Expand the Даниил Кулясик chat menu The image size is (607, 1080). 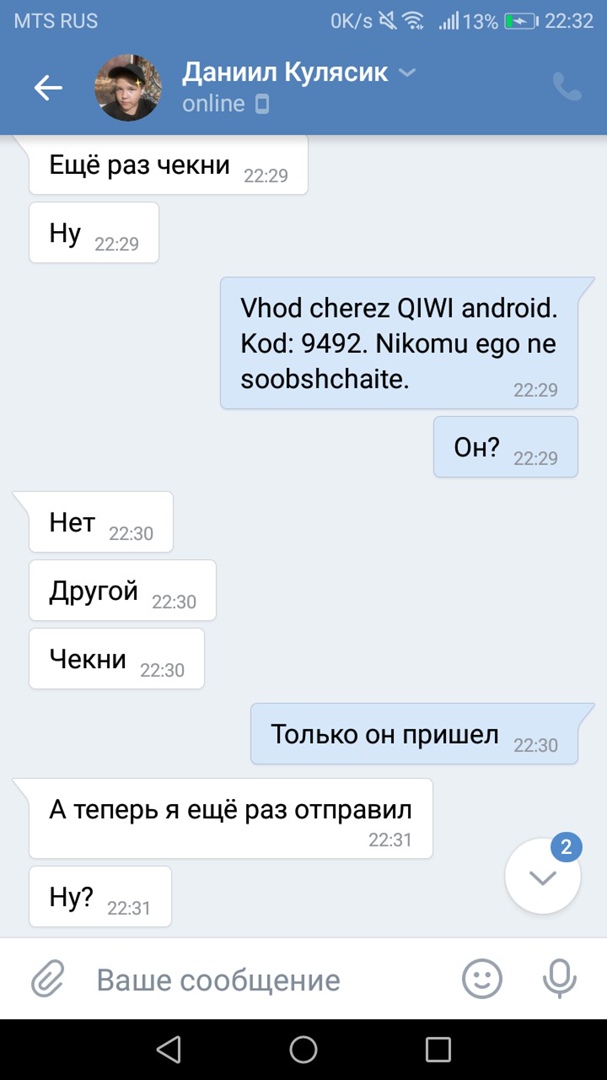[407, 72]
